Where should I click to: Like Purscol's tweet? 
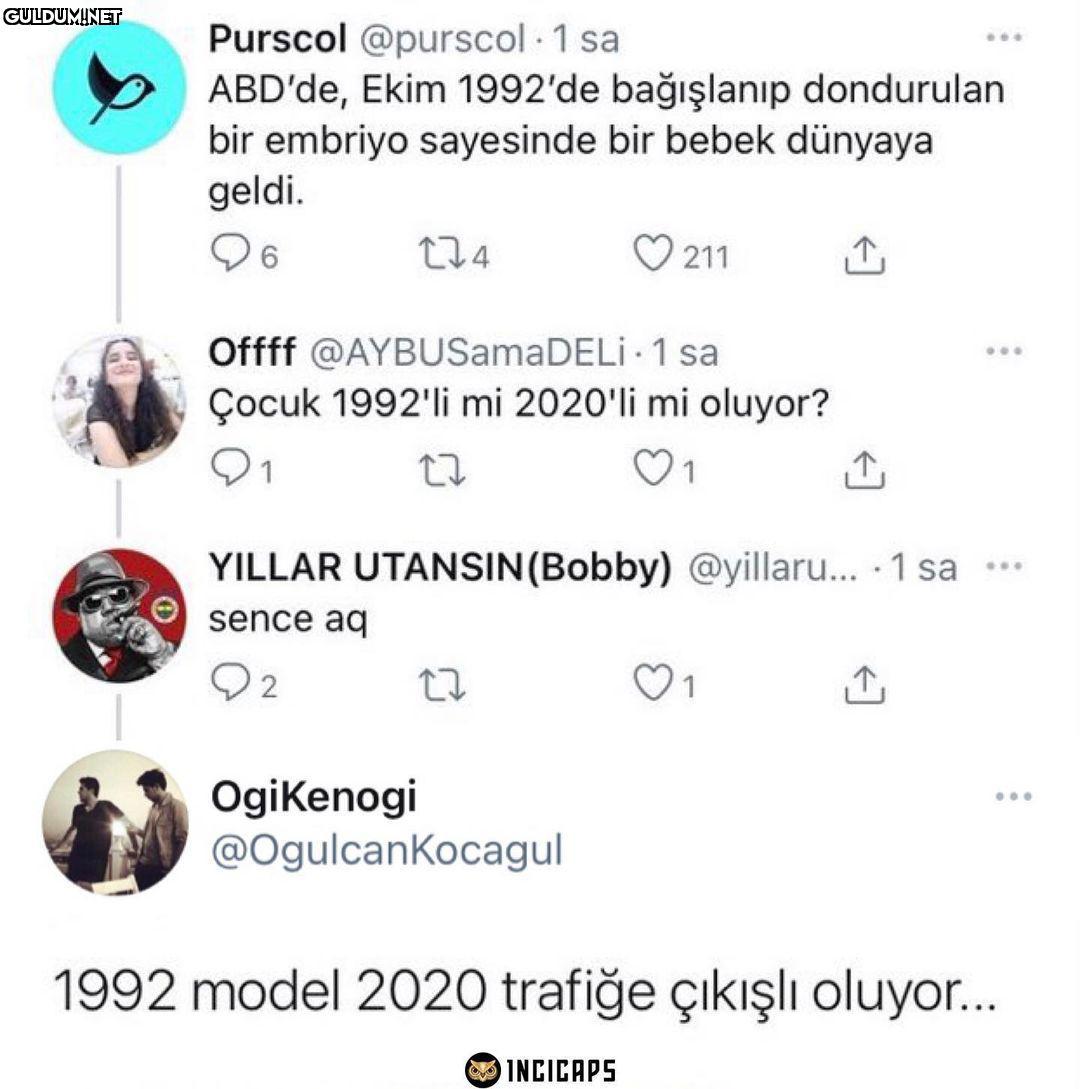pyautogui.click(x=654, y=255)
